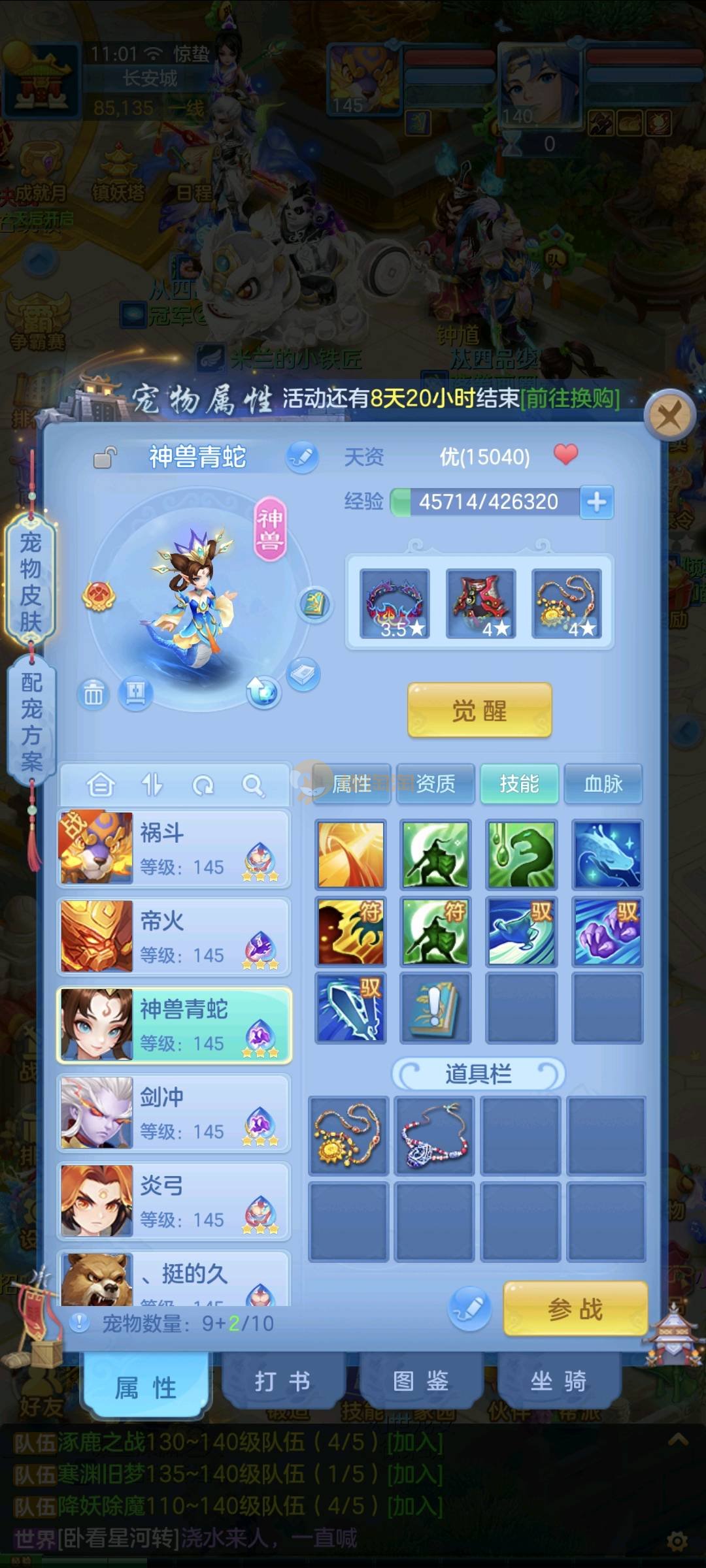The image size is (706, 1568).
Task: Search pets with the magnifier icon
Action: tap(252, 785)
